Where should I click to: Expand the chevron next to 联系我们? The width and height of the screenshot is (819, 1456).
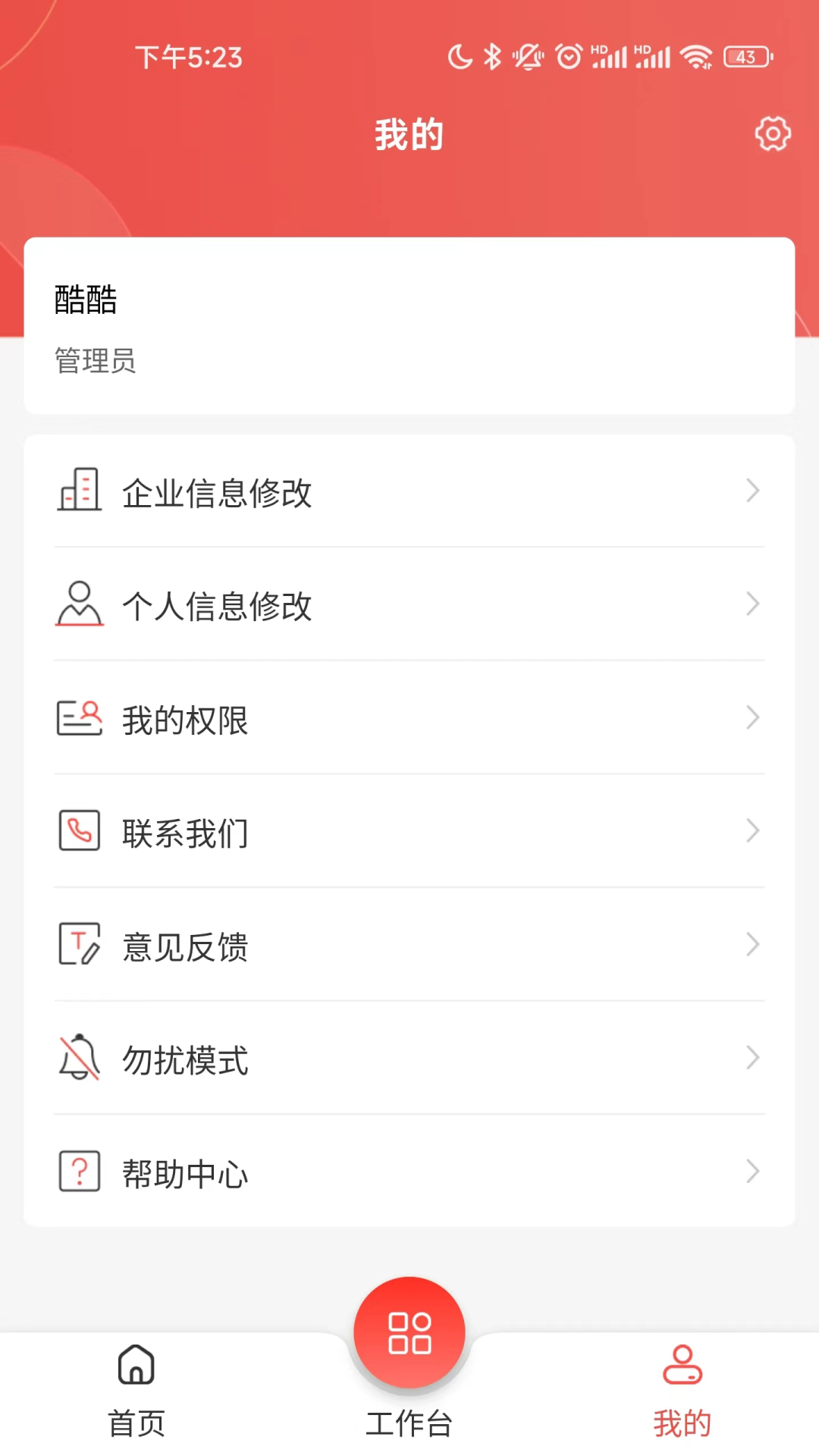753,830
